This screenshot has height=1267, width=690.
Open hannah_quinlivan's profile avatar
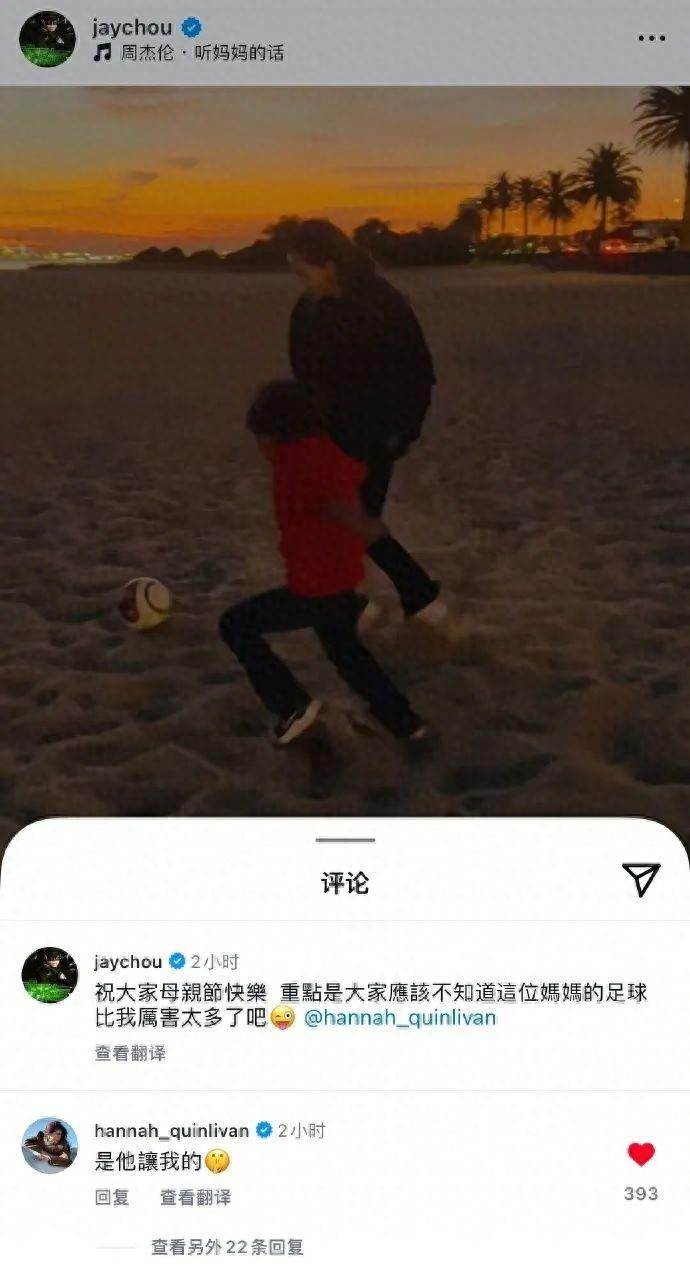pos(49,1145)
